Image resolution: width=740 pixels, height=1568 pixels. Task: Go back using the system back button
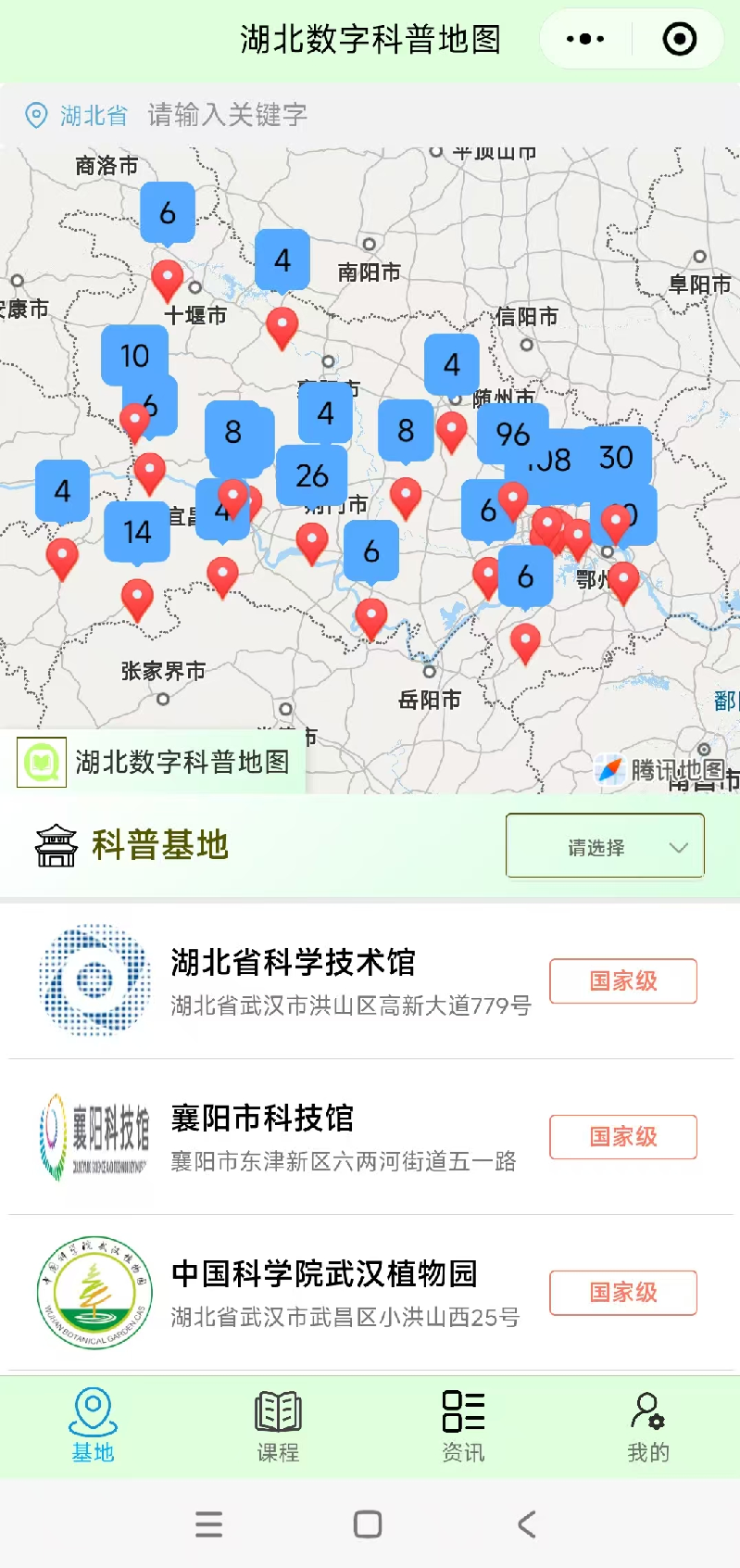(527, 1524)
